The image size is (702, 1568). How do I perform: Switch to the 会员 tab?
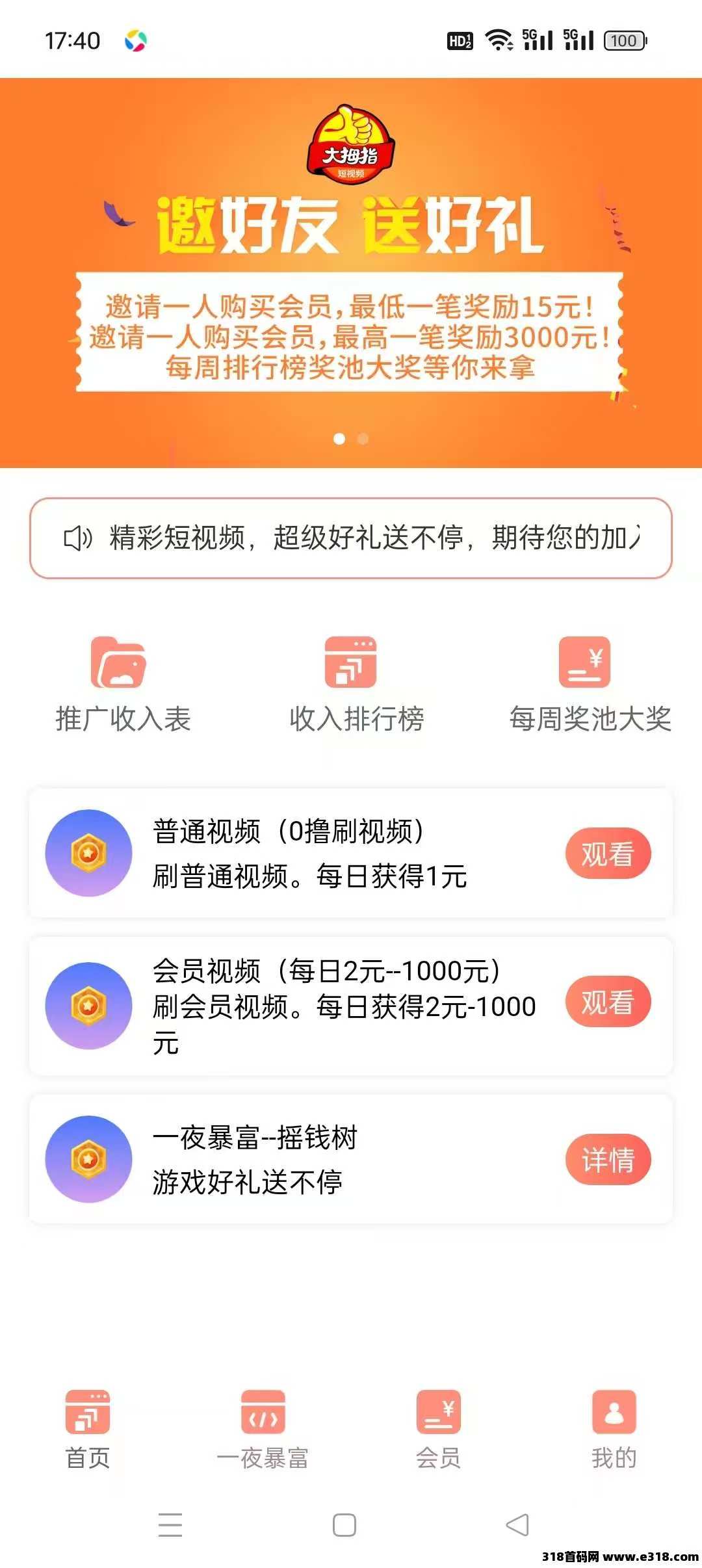pos(438,1430)
